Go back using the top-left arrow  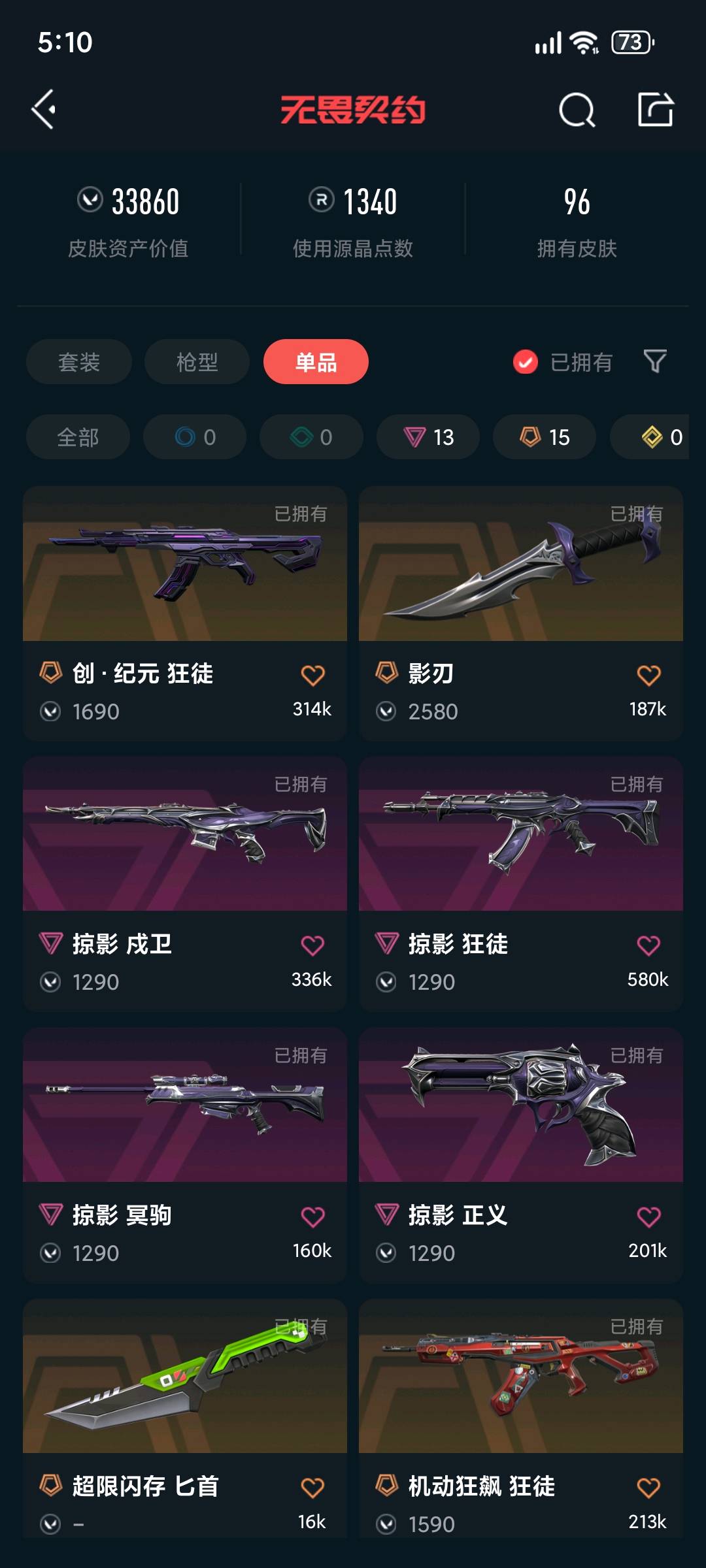tap(44, 109)
